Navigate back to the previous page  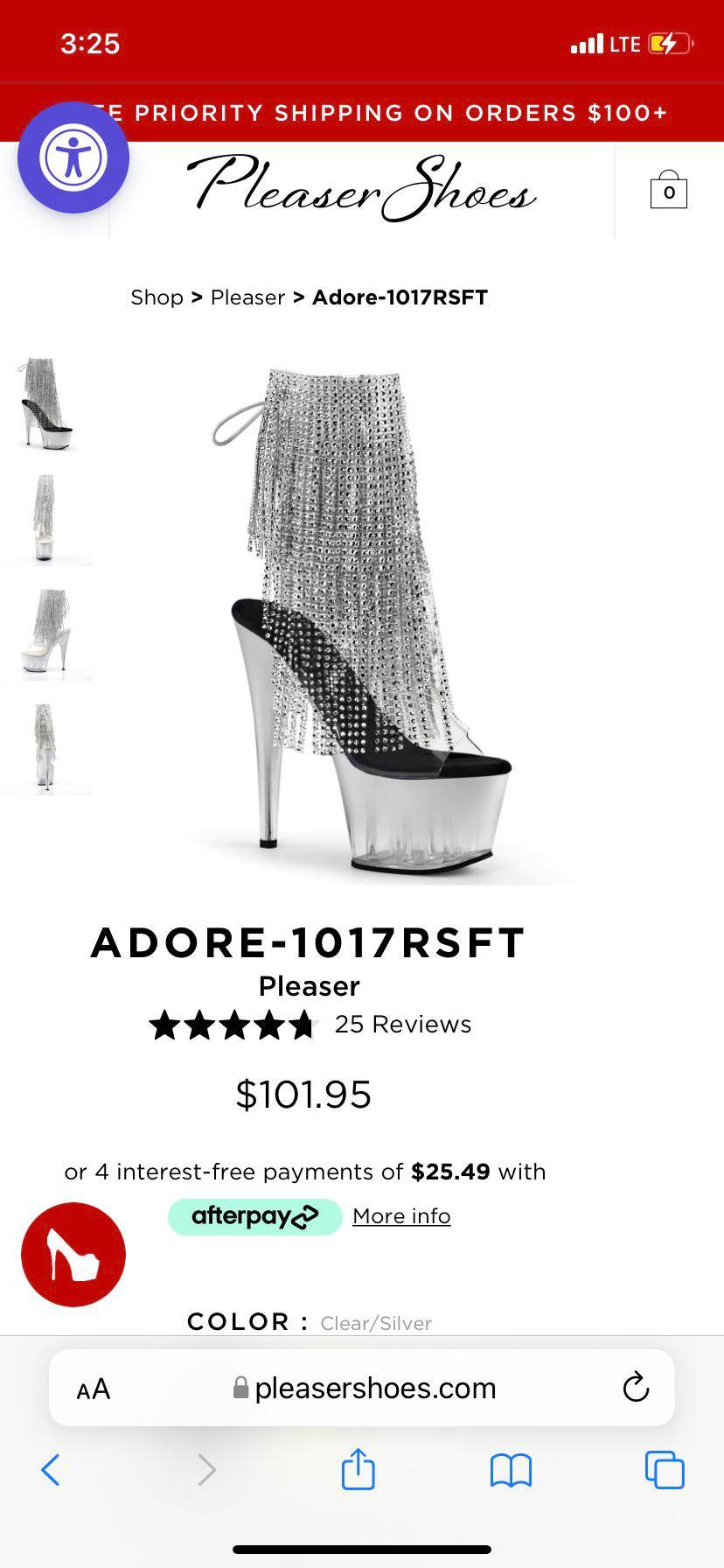pyautogui.click(x=50, y=1470)
